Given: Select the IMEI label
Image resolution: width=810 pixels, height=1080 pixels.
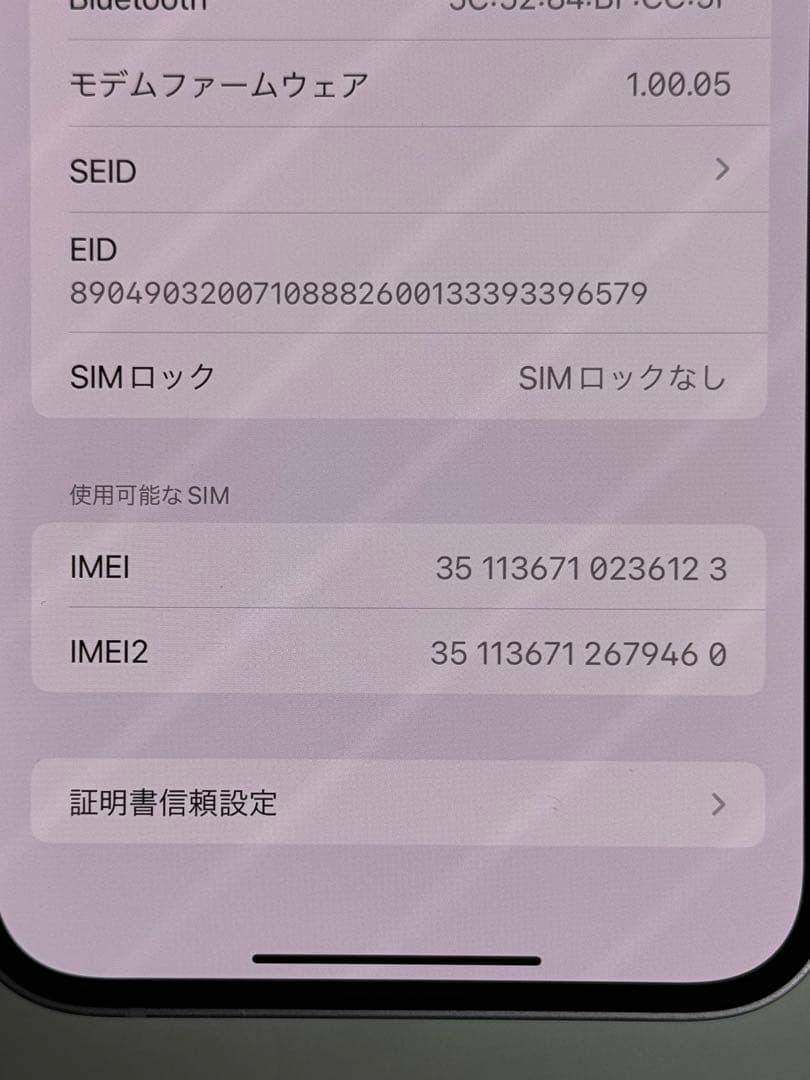Looking at the screenshot, I should pos(99,567).
